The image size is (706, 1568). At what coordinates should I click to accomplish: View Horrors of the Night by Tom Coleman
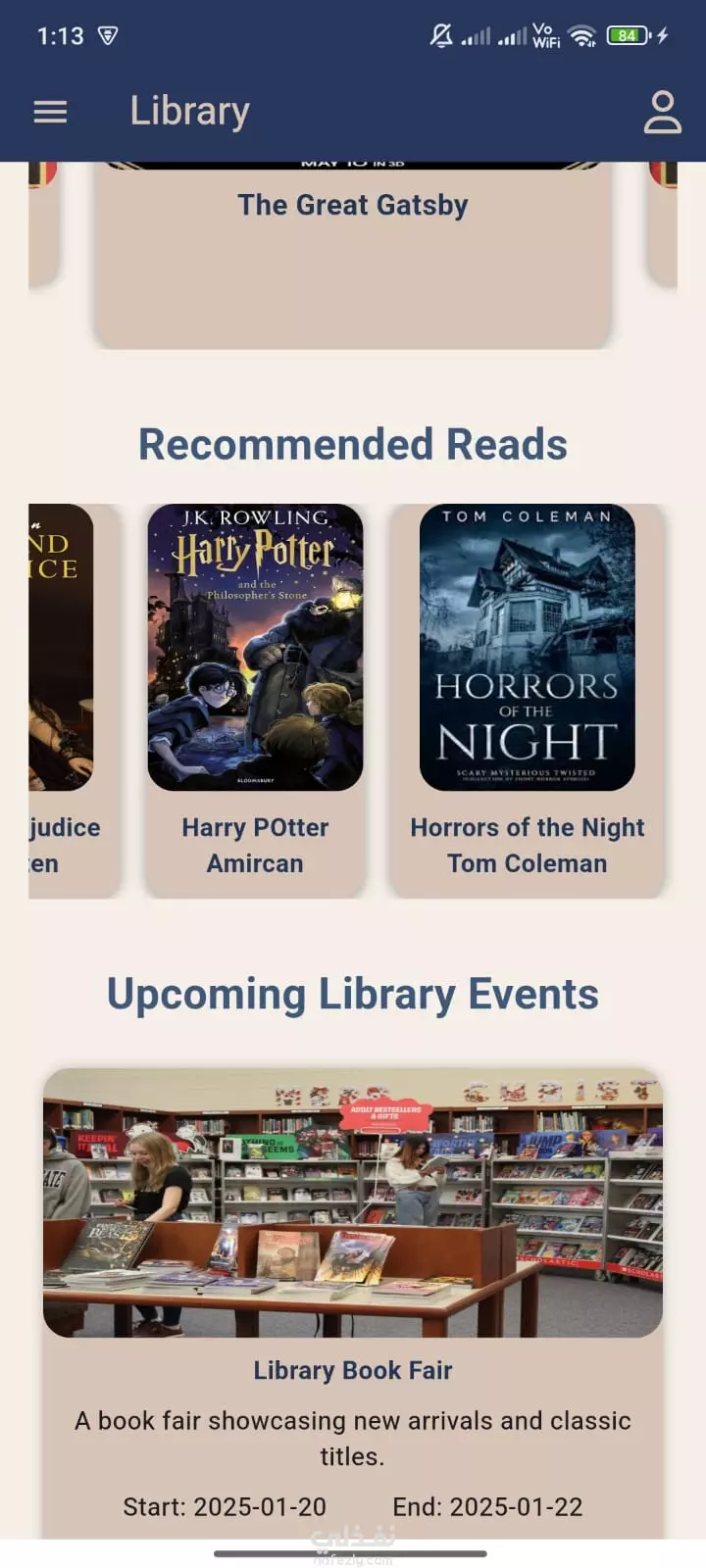pyautogui.click(x=528, y=700)
